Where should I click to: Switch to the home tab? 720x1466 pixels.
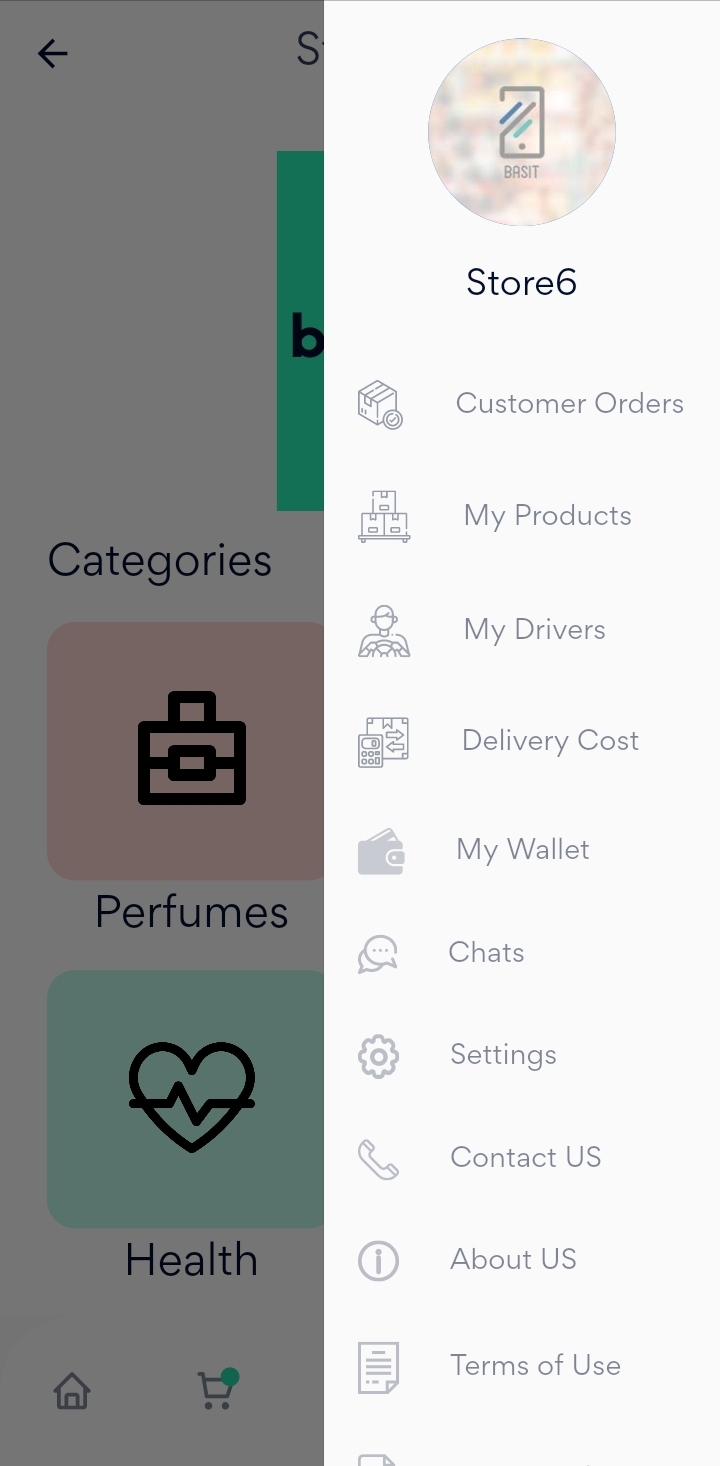72,1390
